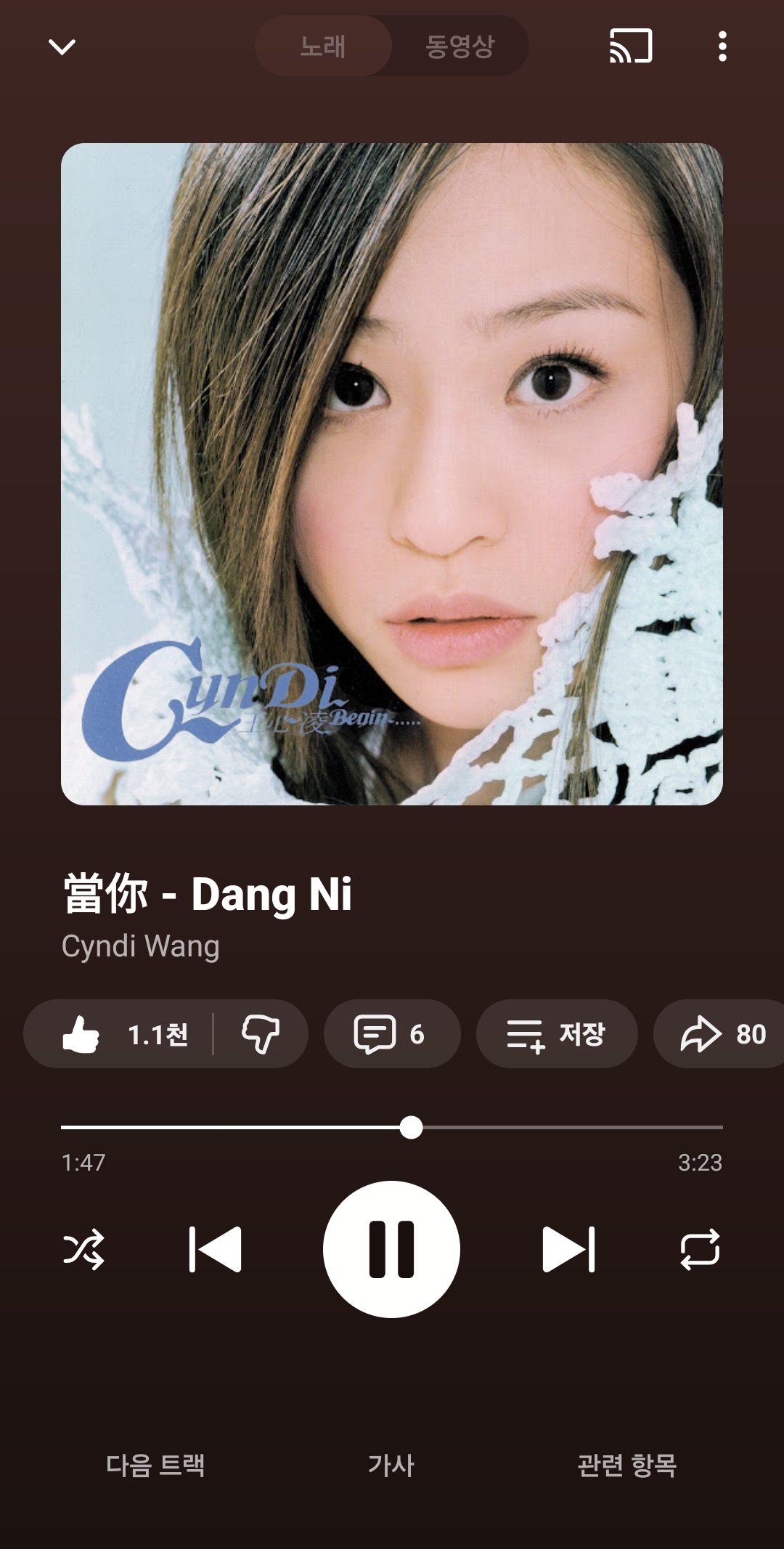784x1549 pixels.
Task: Open artist Cyndi Wang's page
Action: pos(141,946)
